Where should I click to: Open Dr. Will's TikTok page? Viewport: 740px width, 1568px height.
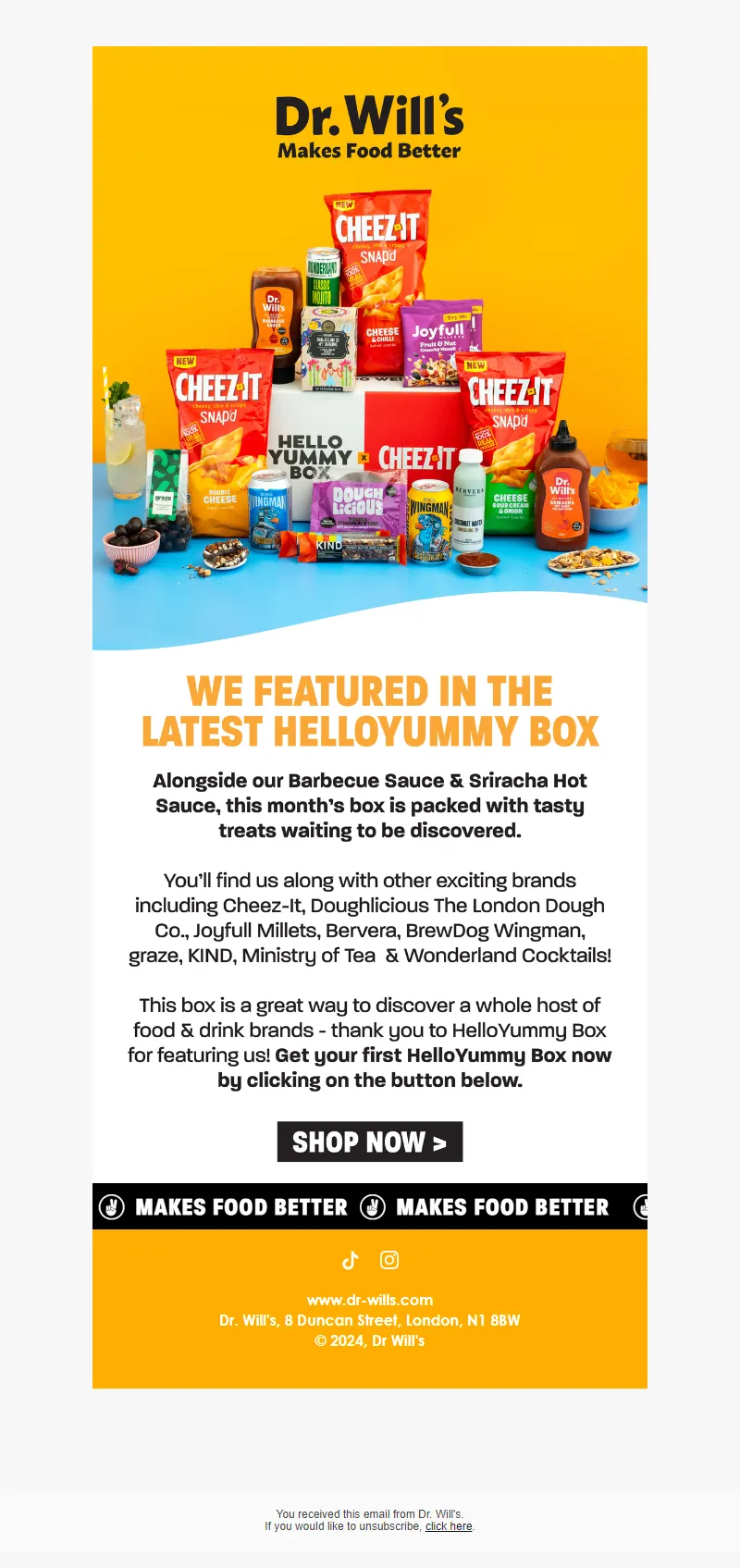click(x=350, y=1260)
